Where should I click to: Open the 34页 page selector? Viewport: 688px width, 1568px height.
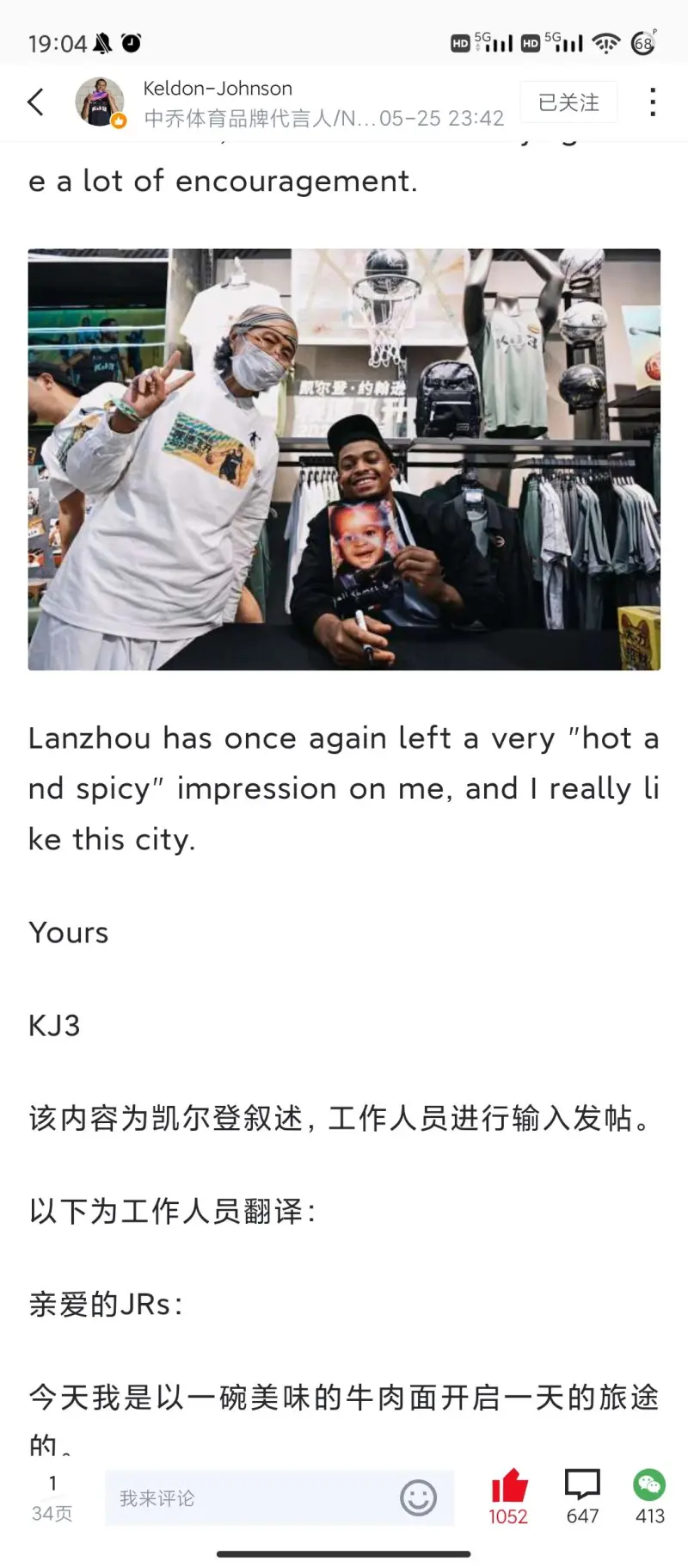tap(52, 1498)
